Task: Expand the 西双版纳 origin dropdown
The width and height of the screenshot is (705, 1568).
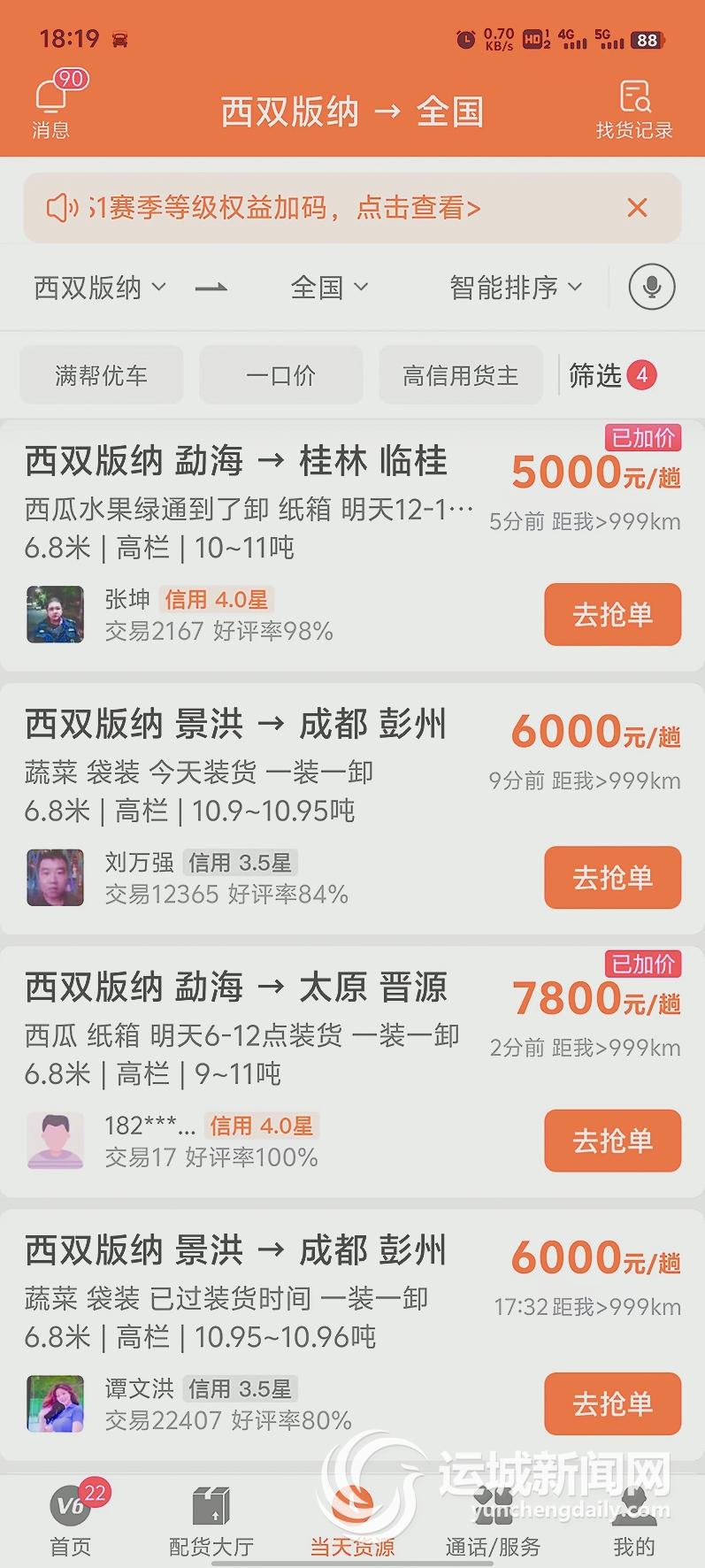Action: [x=99, y=288]
